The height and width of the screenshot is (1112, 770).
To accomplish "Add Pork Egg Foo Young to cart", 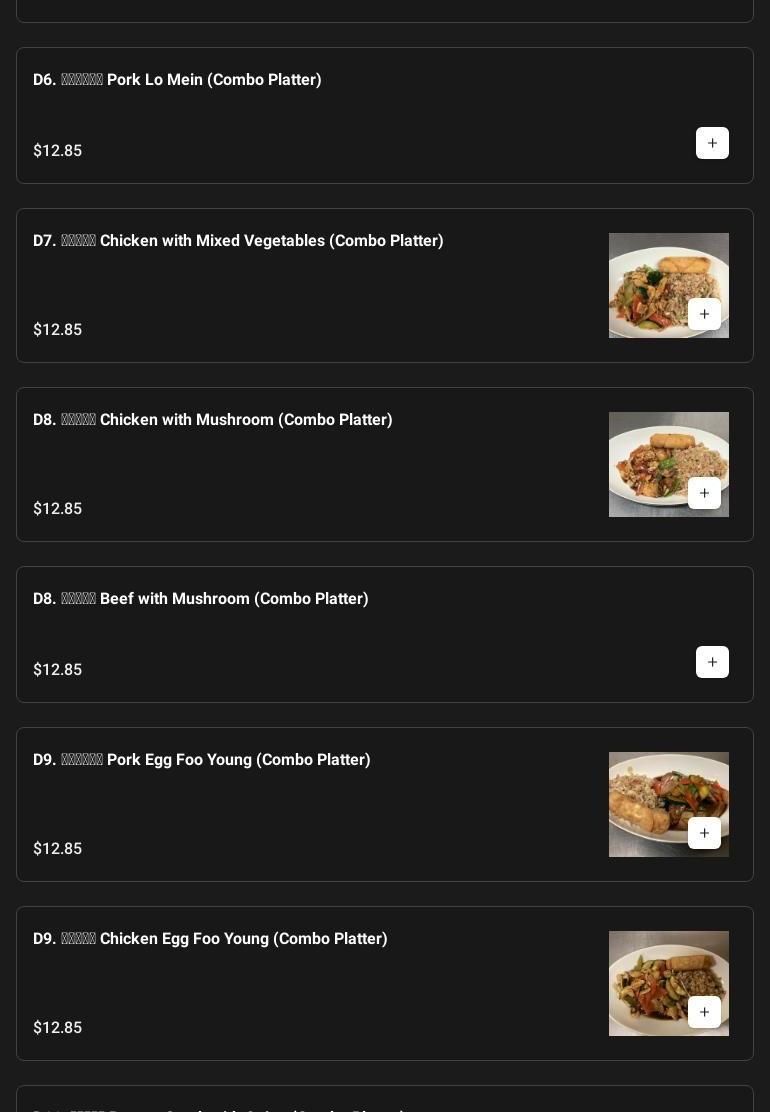I will (x=704, y=833).
